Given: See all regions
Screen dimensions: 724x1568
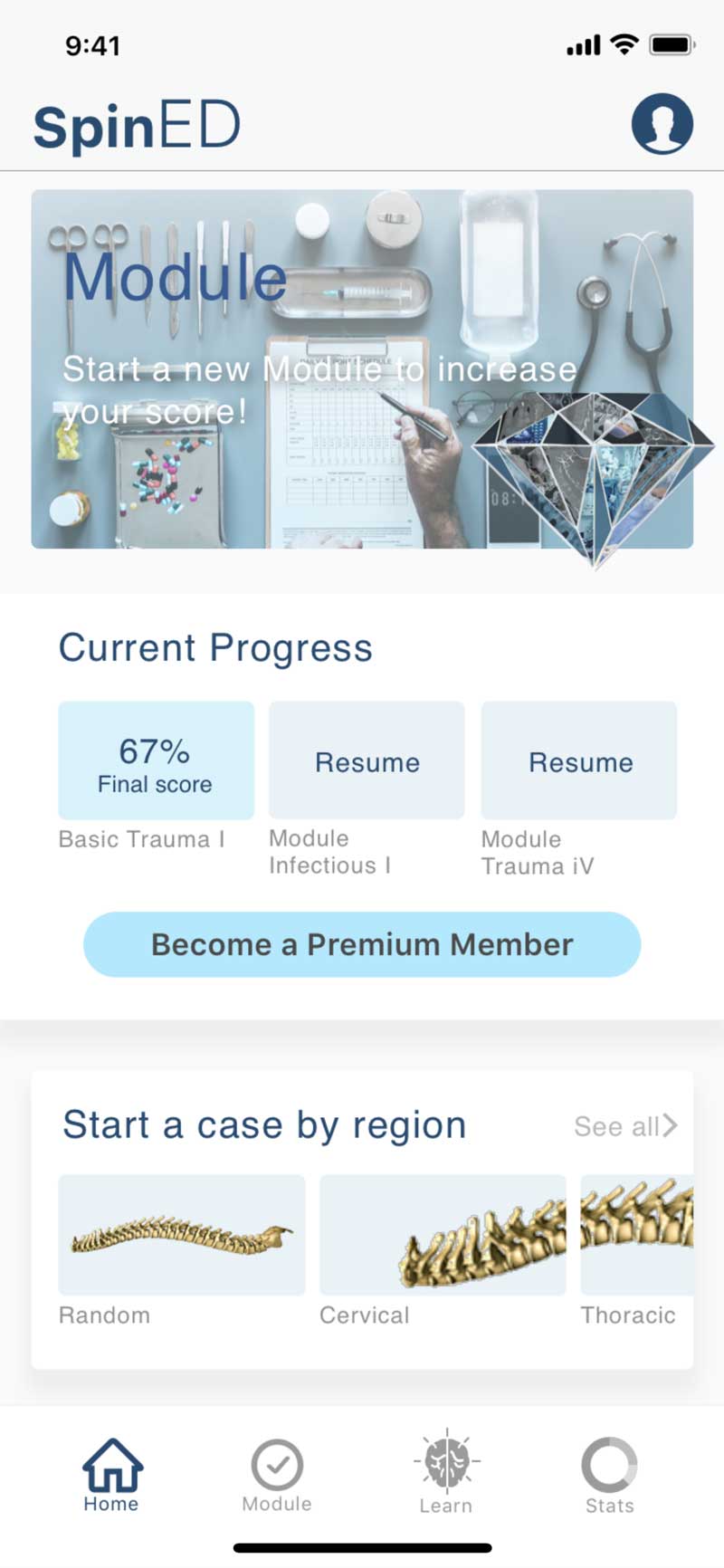Looking at the screenshot, I should coord(625,1126).
